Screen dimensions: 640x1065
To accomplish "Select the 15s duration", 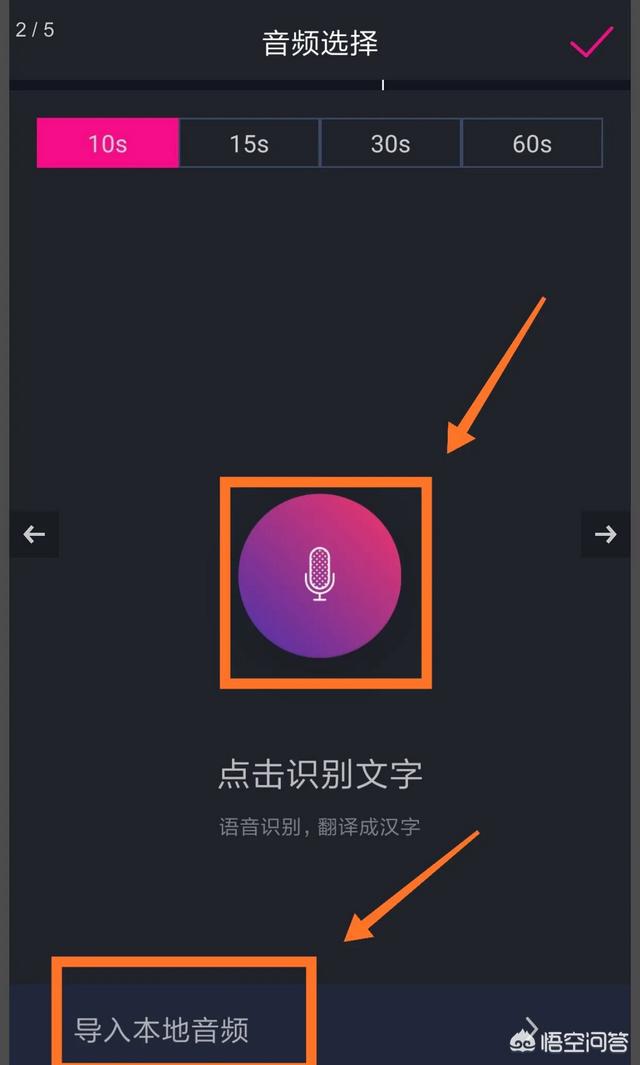I will click(249, 143).
